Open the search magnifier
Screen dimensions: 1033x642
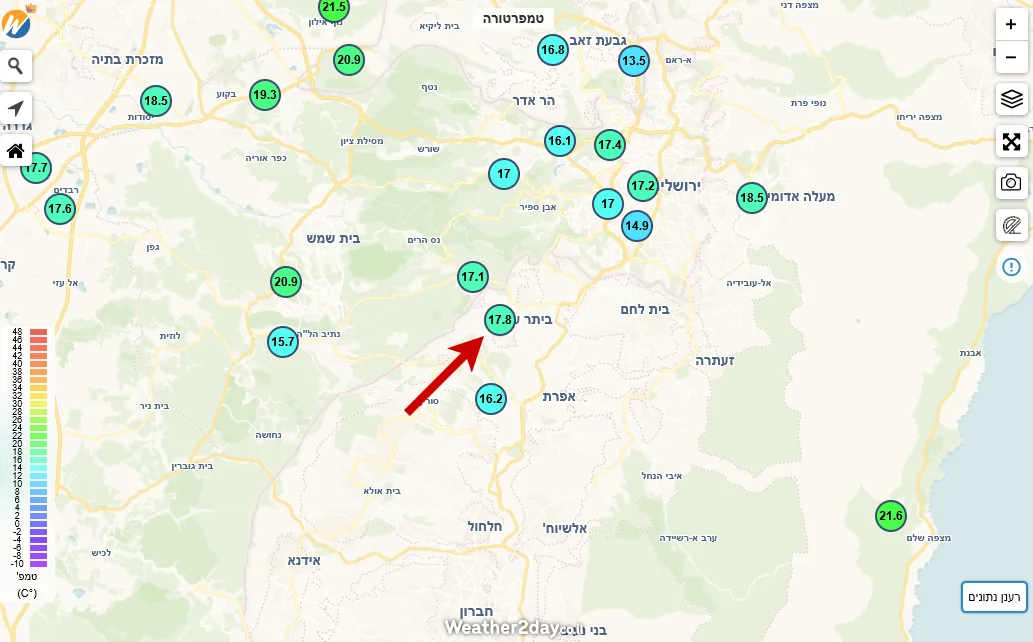tap(16, 66)
